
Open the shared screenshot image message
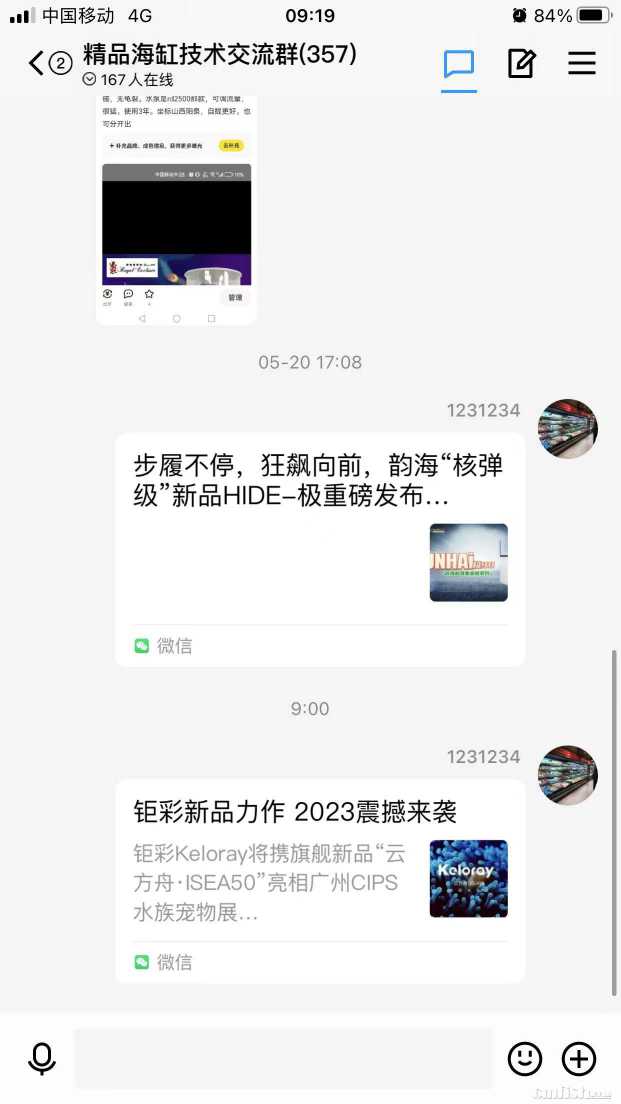coord(176,210)
